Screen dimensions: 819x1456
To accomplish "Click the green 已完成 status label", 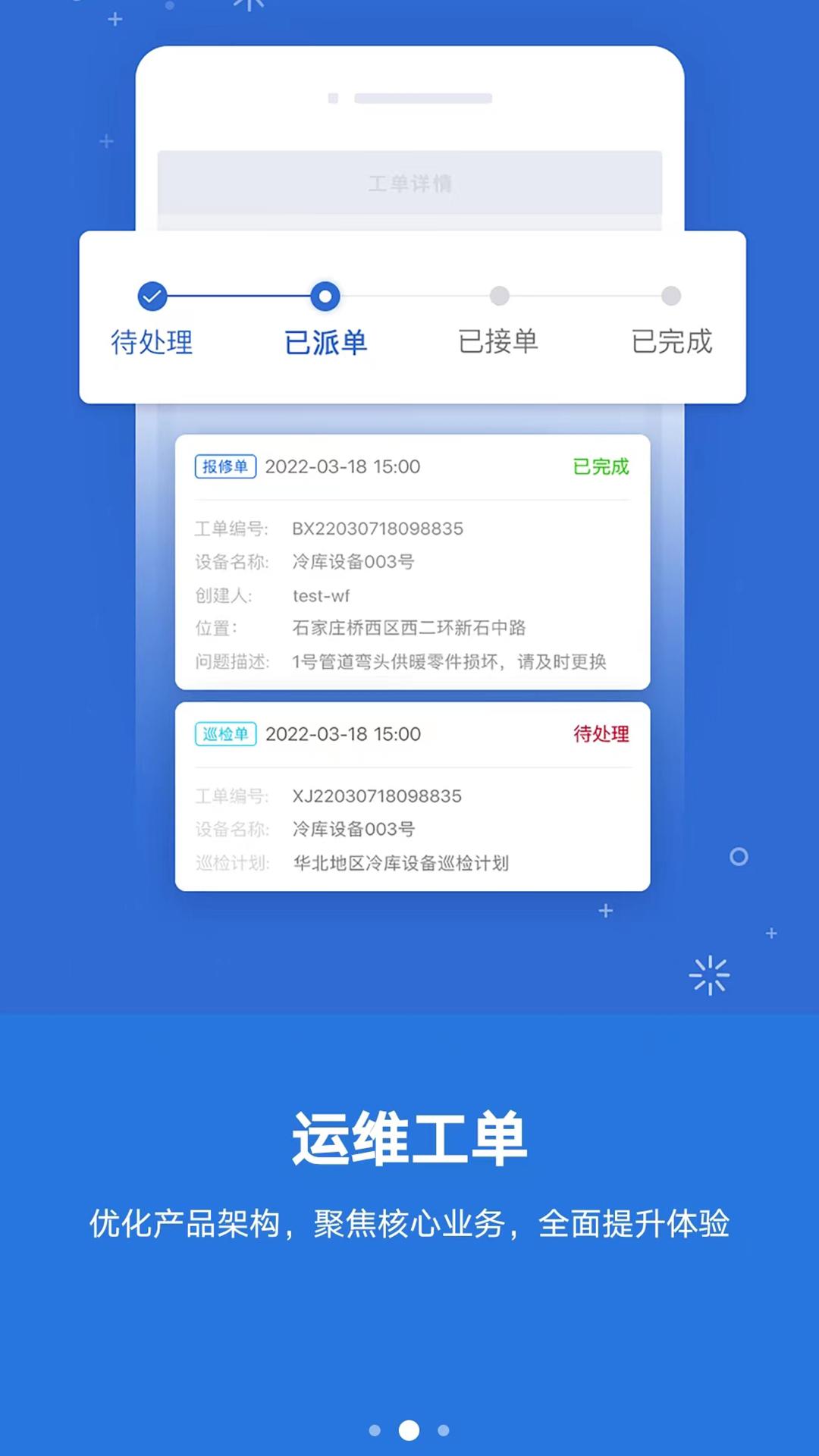I will click(x=600, y=466).
